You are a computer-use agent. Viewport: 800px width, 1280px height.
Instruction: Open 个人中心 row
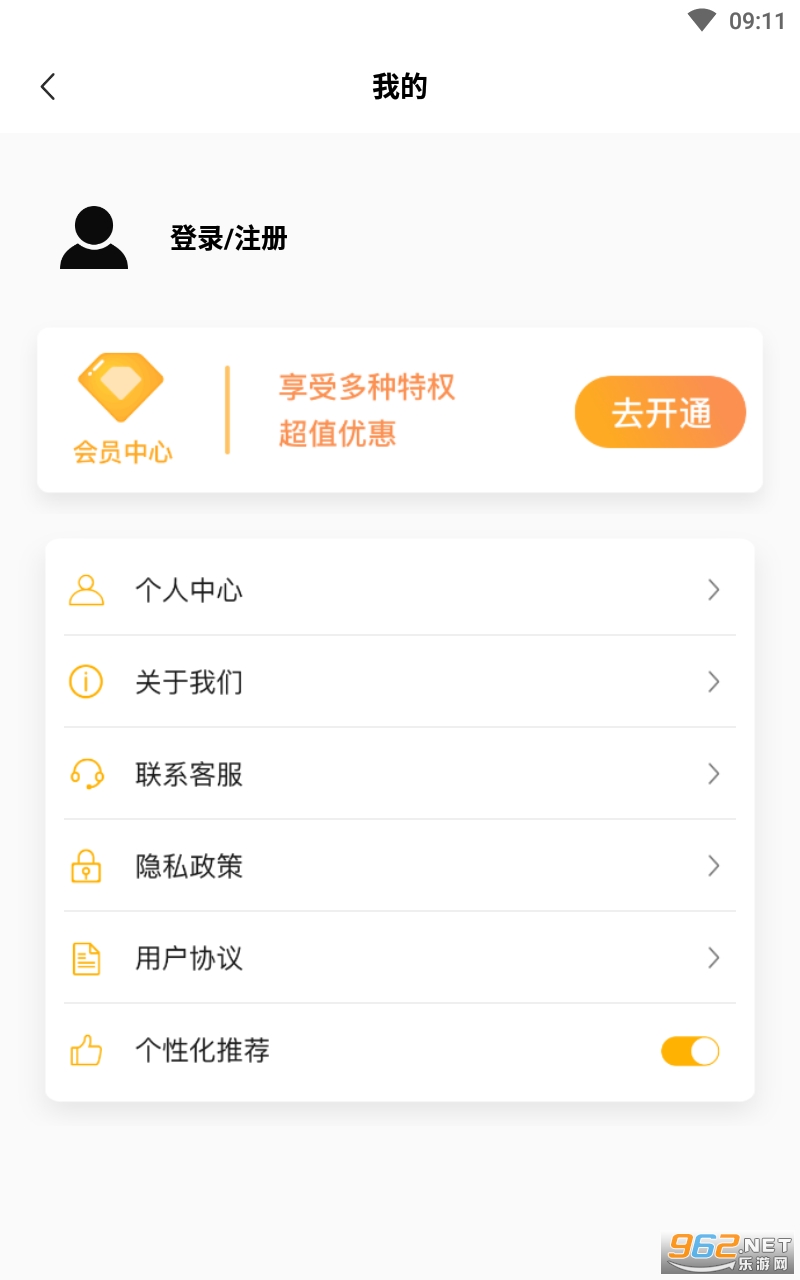click(400, 590)
